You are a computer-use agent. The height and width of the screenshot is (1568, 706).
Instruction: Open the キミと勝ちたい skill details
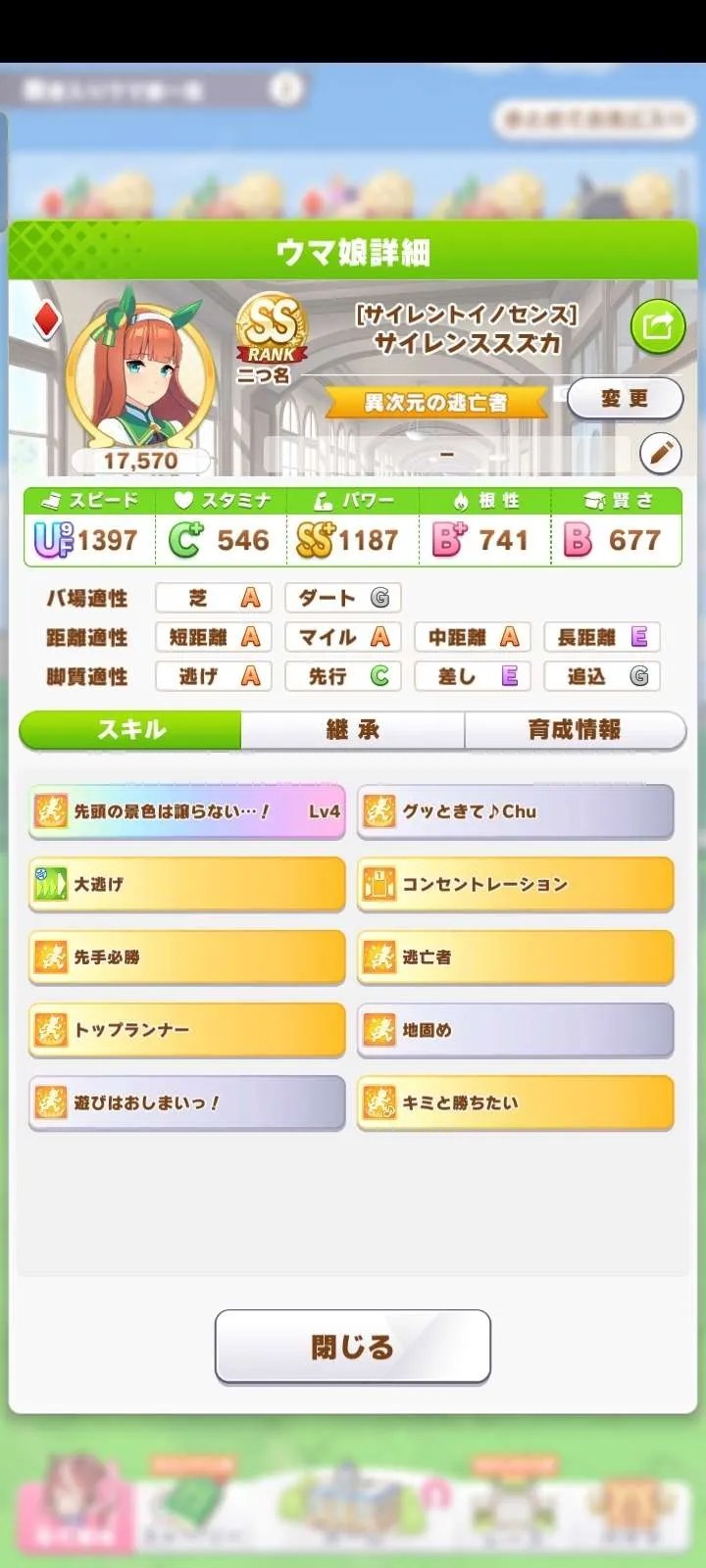click(516, 1102)
